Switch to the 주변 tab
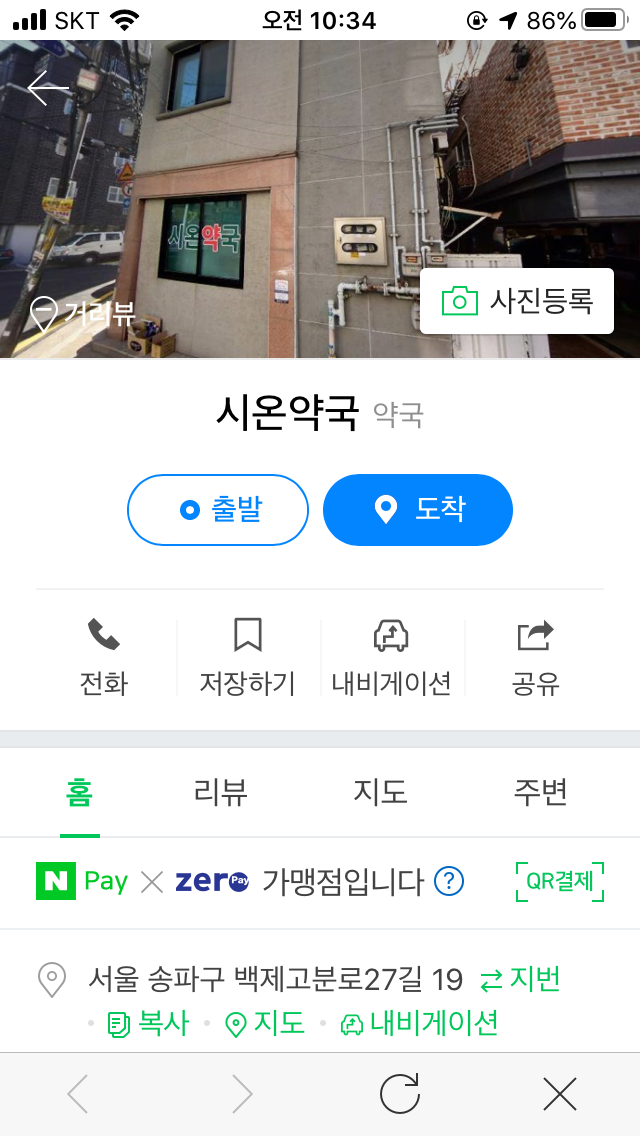 (x=540, y=792)
